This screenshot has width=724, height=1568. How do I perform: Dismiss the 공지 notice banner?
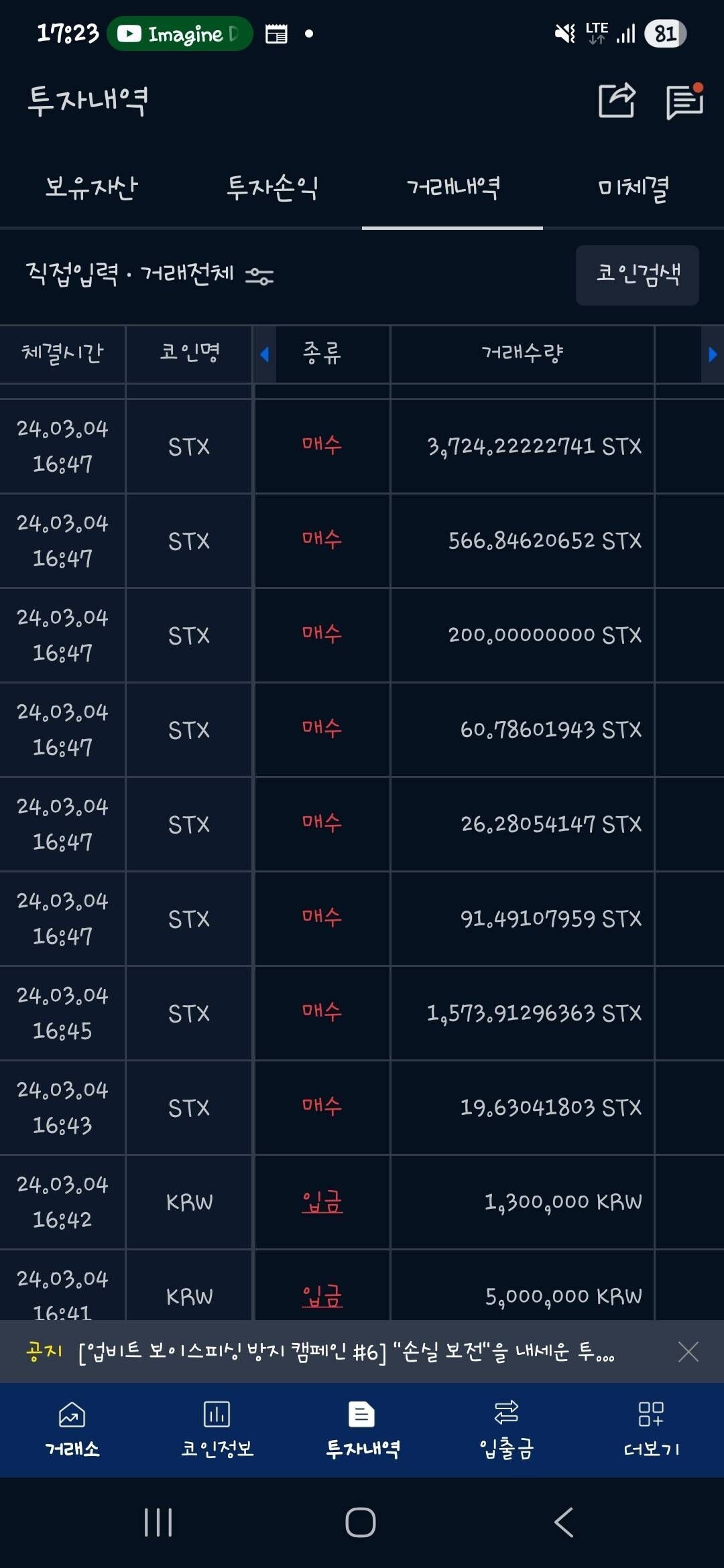coord(688,1352)
